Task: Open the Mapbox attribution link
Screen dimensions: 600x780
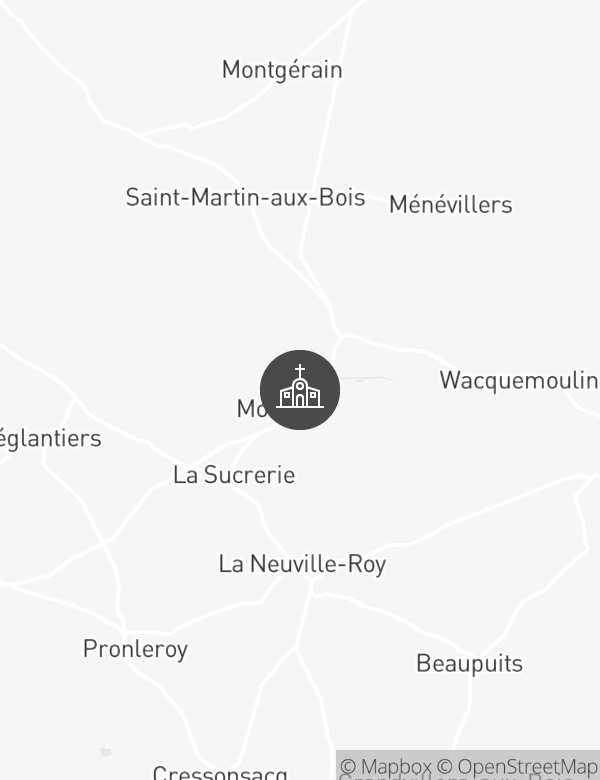Action: pos(386,766)
